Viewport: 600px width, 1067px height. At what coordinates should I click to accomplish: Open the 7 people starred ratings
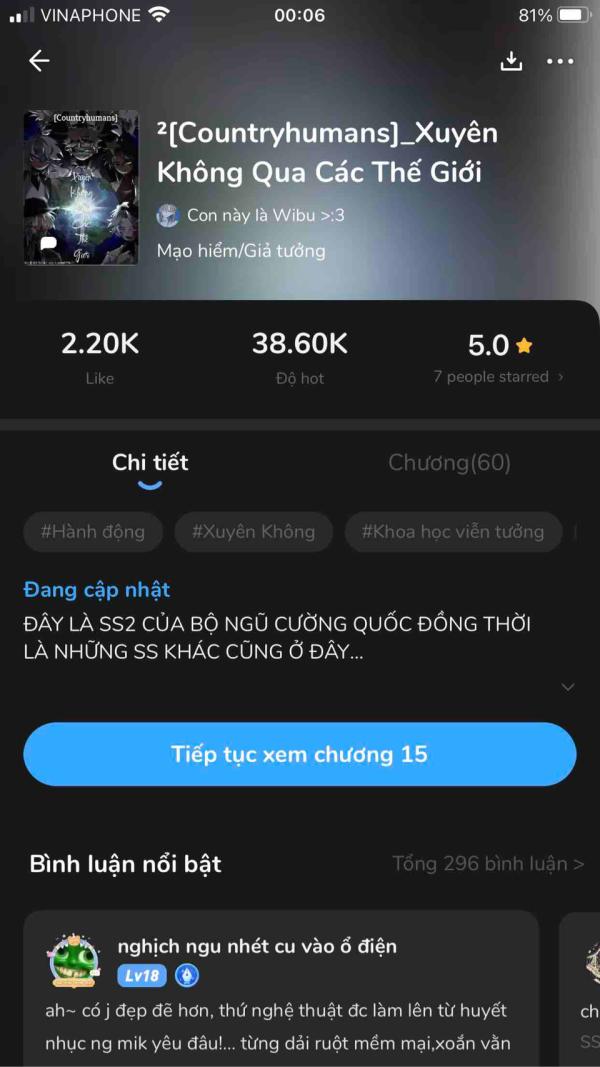pos(498,377)
